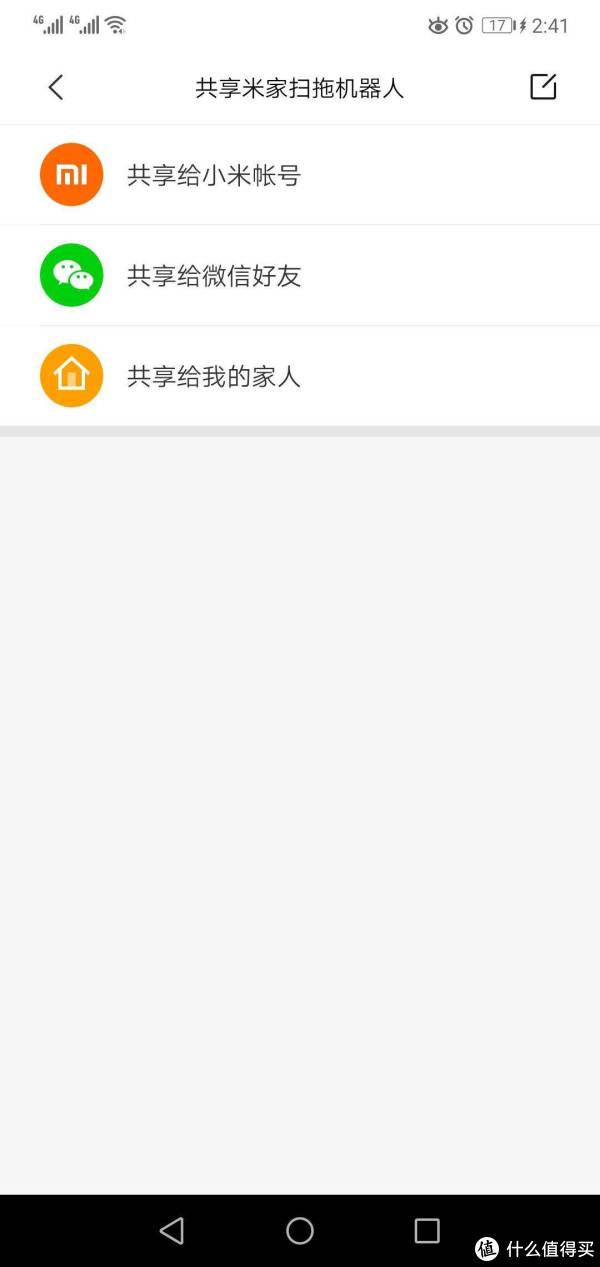This screenshot has width=600, height=1267.
Task: Tap the system home button
Action: (300, 1230)
